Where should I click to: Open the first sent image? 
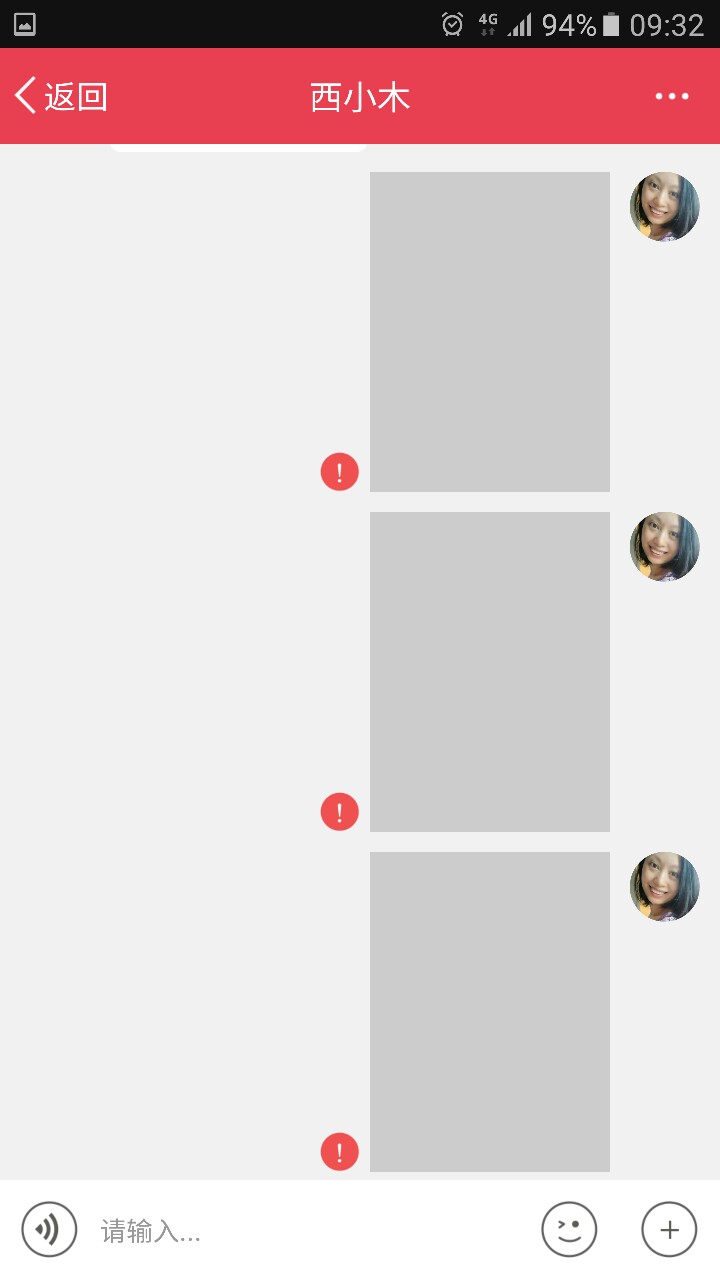(x=490, y=332)
